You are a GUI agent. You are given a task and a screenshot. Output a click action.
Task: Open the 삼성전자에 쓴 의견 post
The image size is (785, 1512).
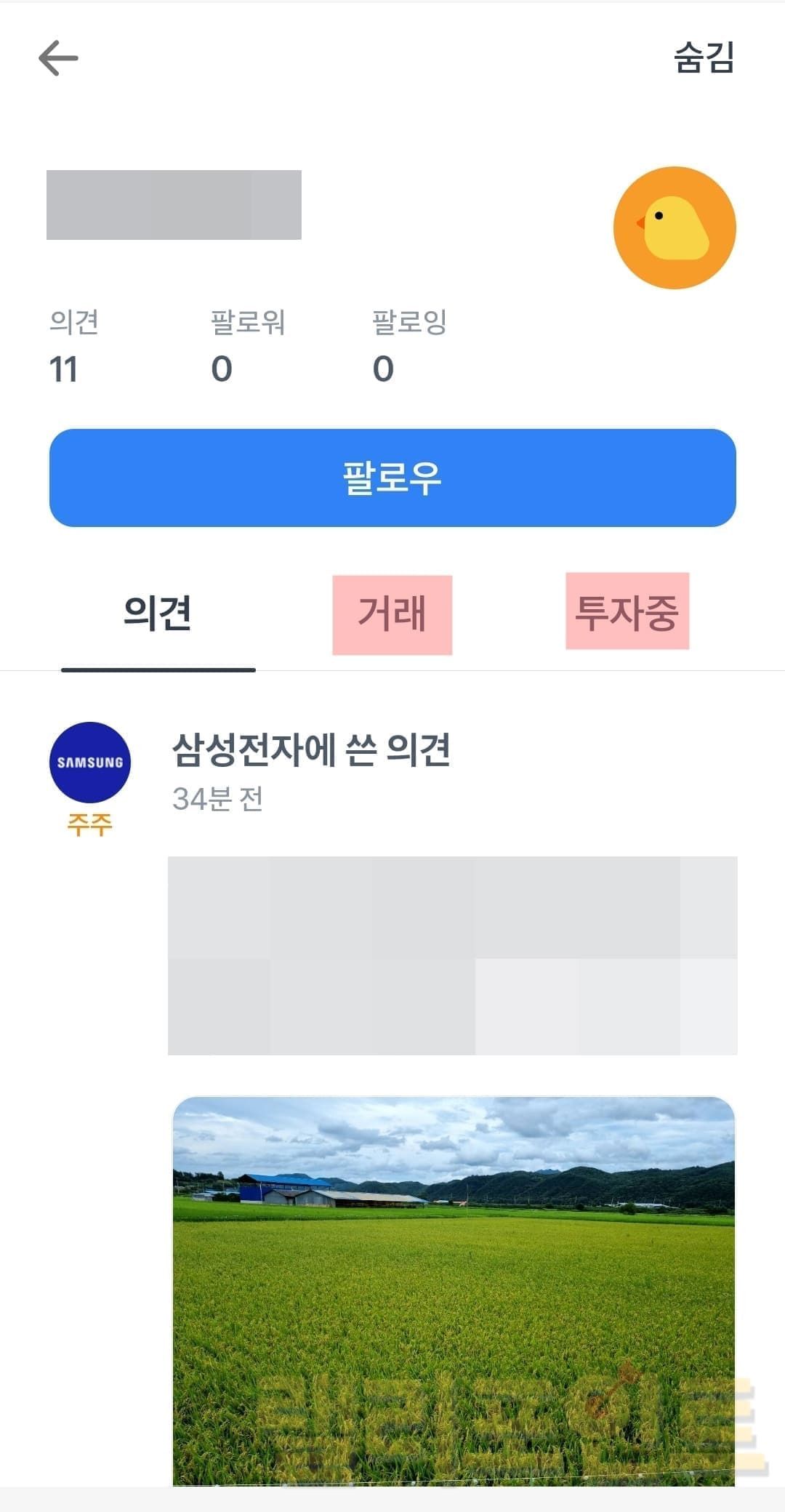pos(311,750)
